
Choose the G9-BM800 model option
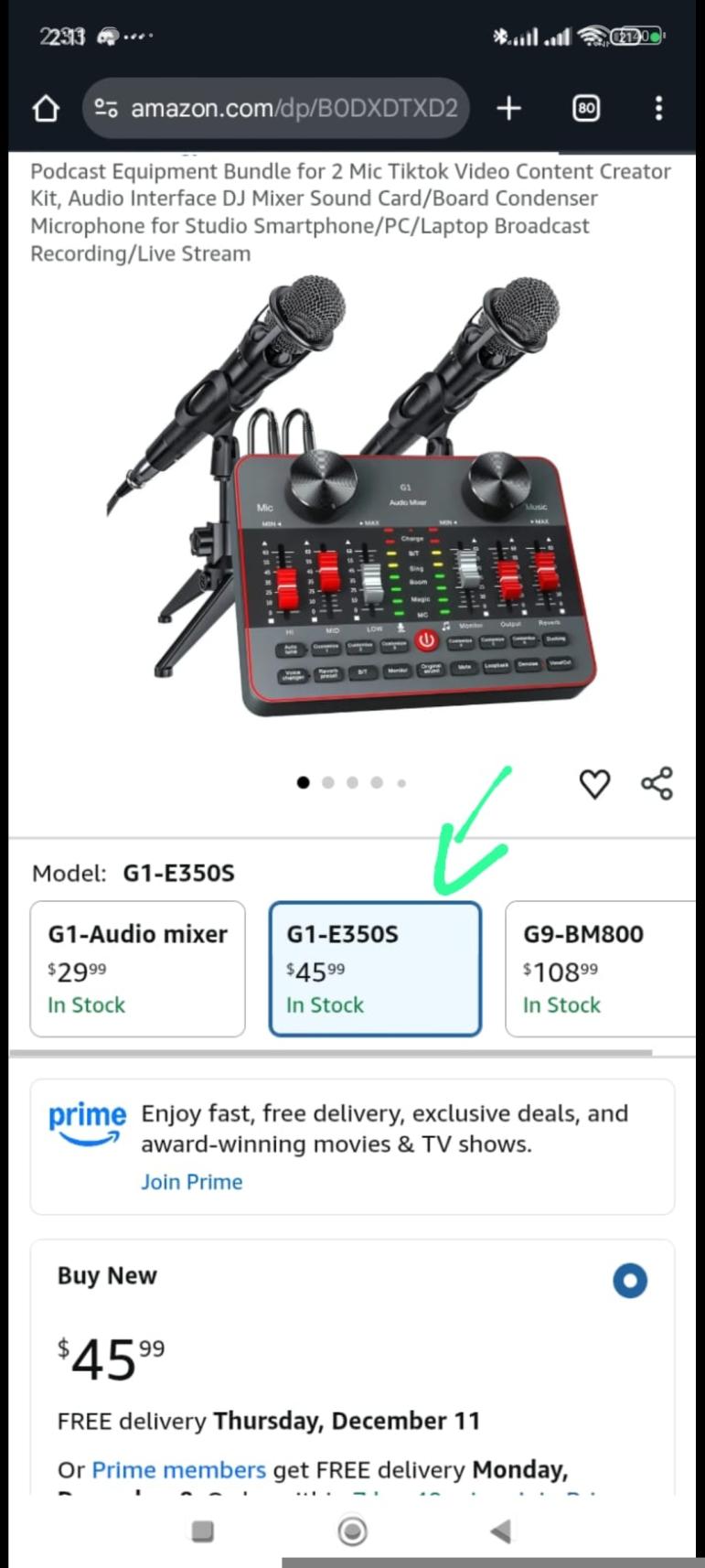(599, 968)
